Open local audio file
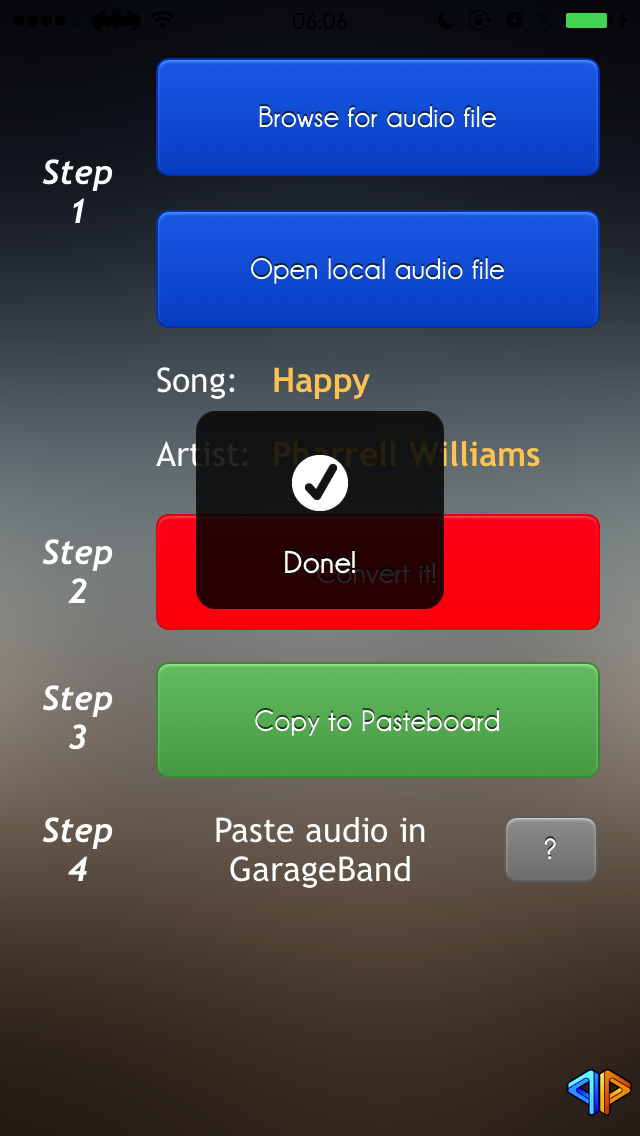 tap(378, 270)
